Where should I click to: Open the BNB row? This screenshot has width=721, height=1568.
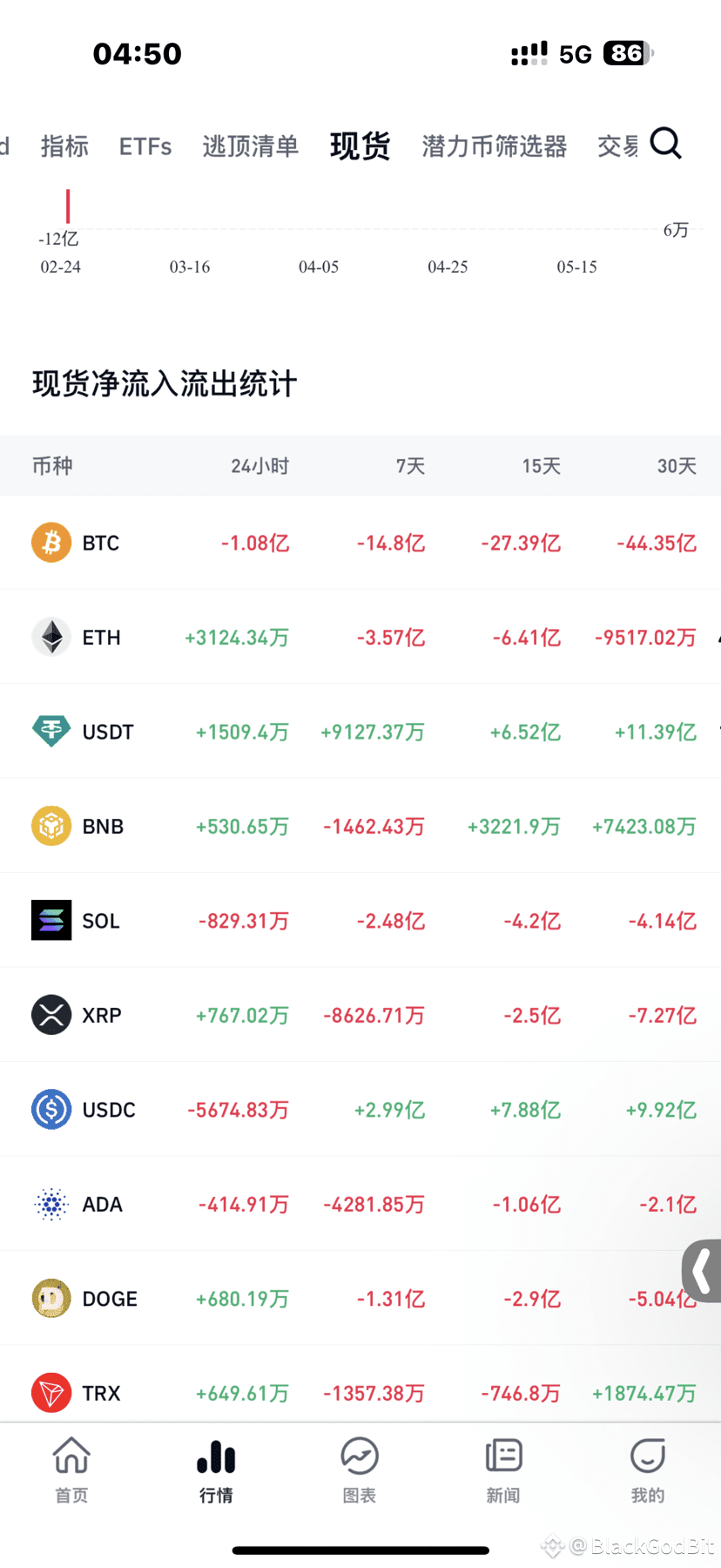click(x=360, y=826)
